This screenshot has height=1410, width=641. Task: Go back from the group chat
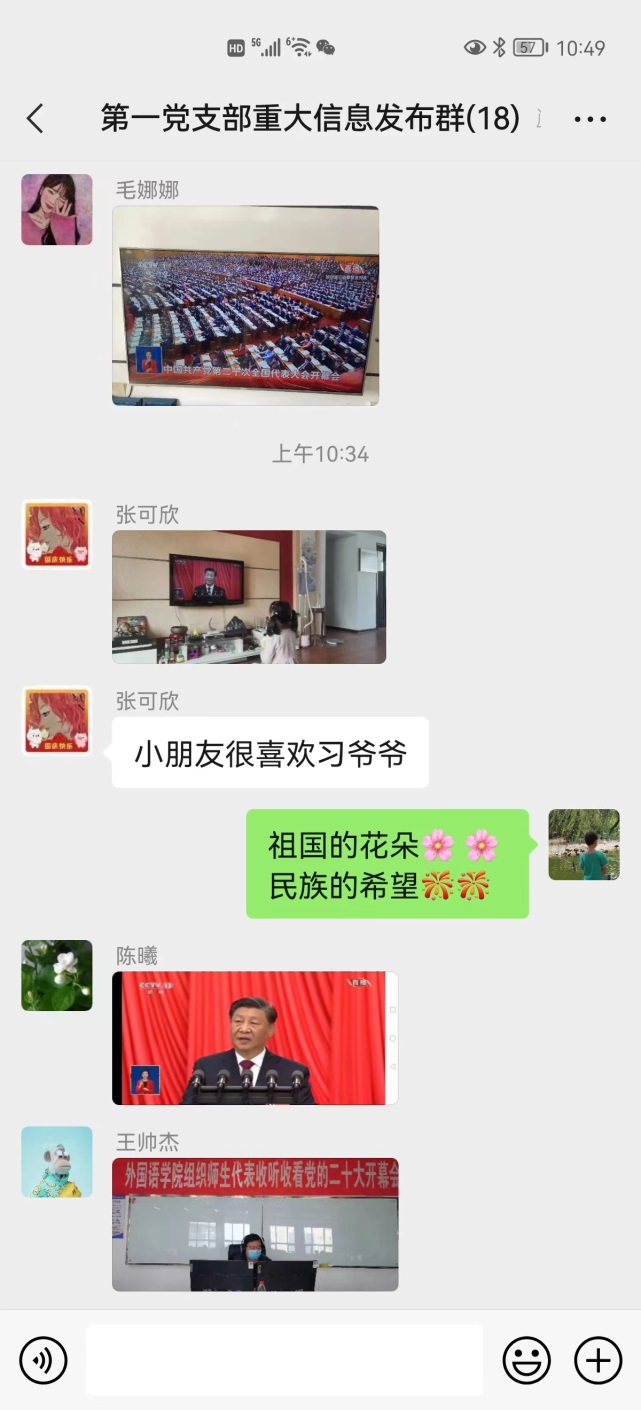pos(35,119)
